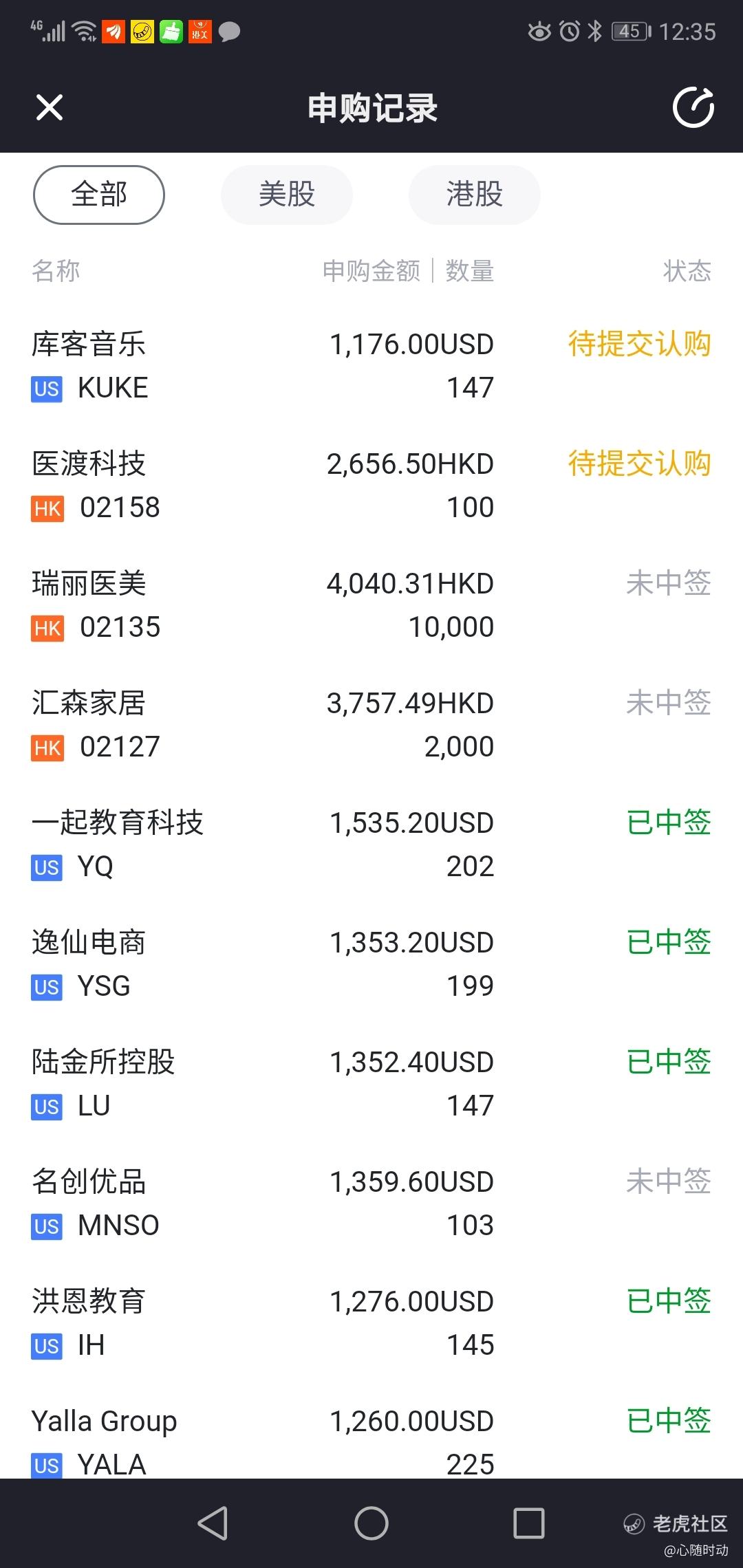This screenshot has height=1568, width=743.
Task: Tap the system home button
Action: click(x=371, y=1523)
